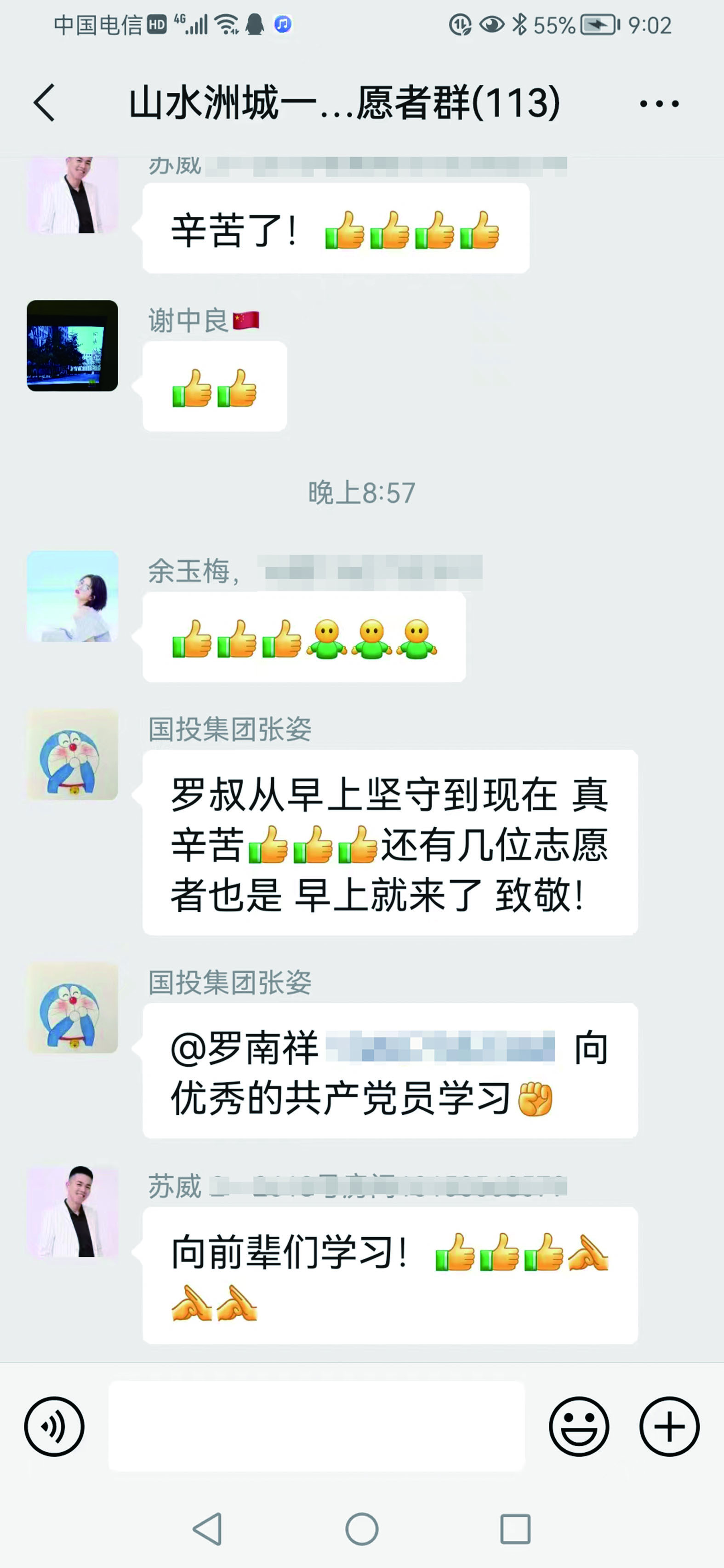The image size is (724, 1568).
Task: Open 余玉梅's profile avatar
Action: click(73, 597)
